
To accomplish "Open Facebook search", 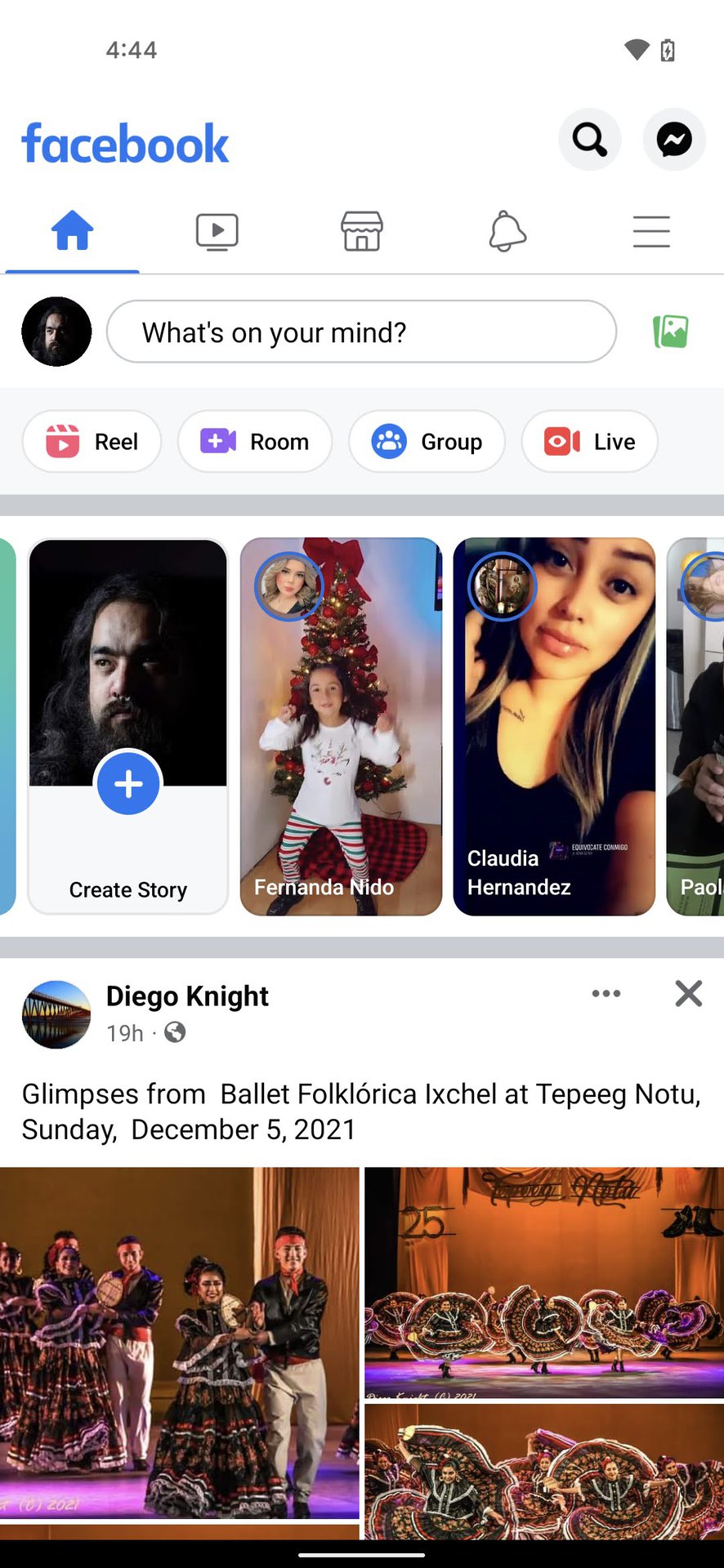I will point(589,140).
